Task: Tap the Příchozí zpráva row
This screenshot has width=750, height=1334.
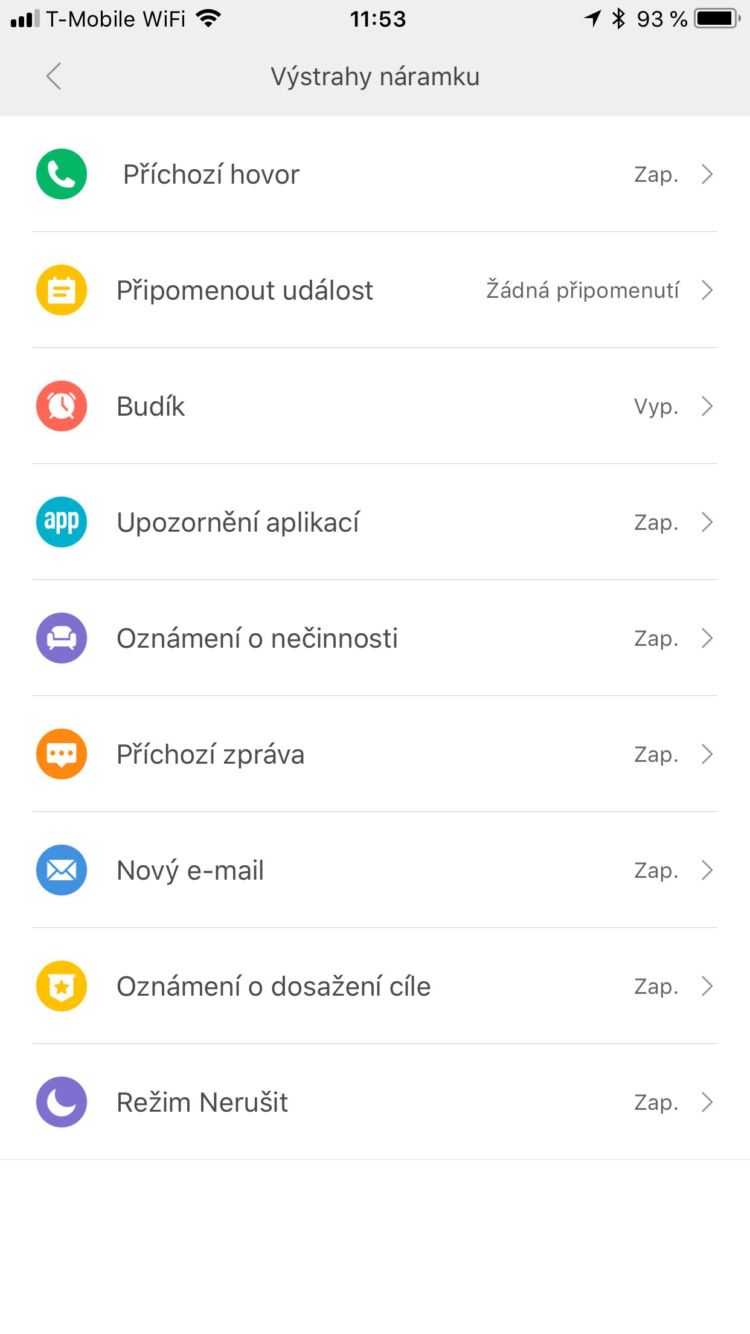Action: pyautogui.click(x=374, y=754)
